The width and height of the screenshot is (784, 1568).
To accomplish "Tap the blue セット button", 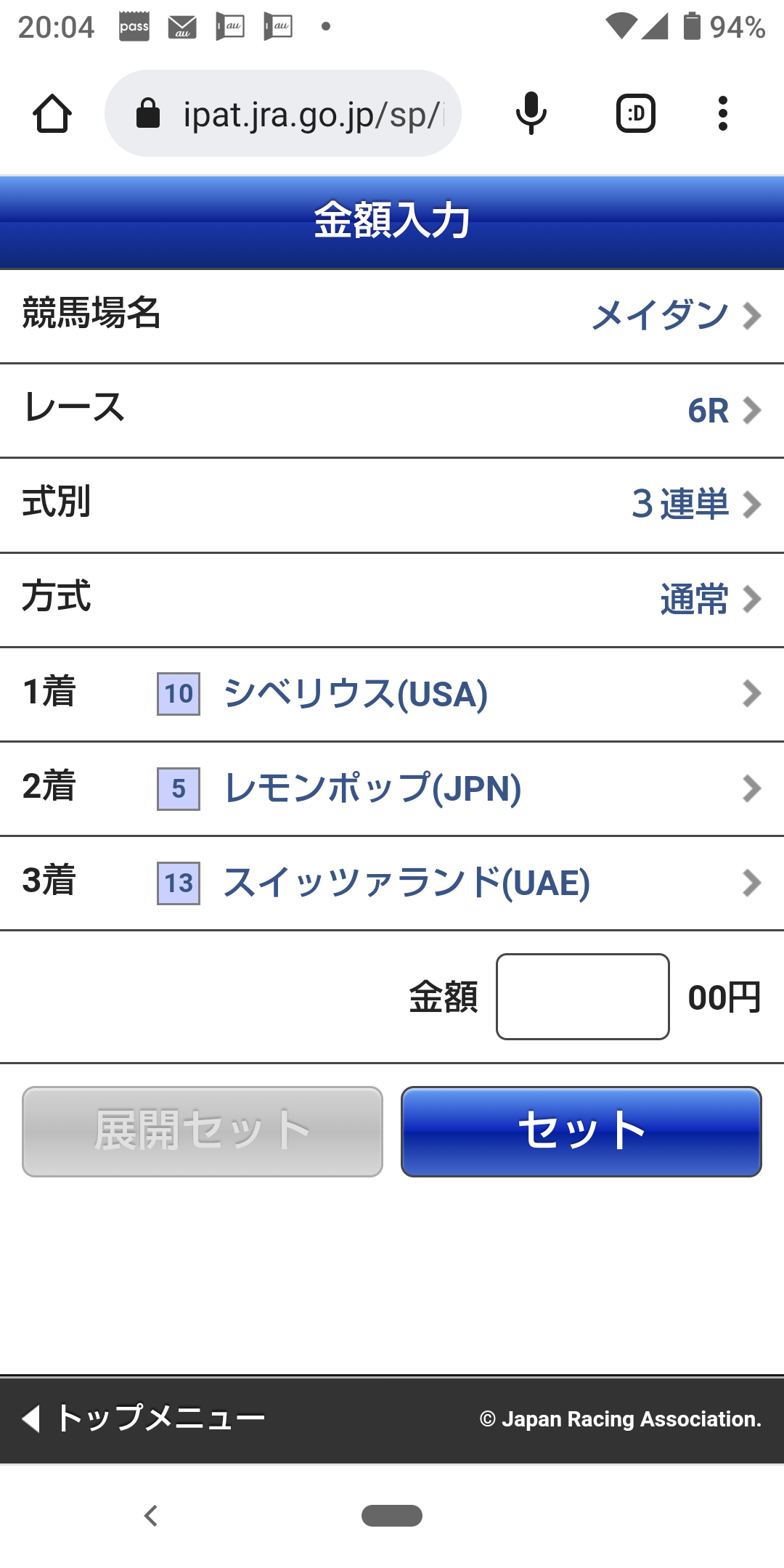I will pyautogui.click(x=581, y=1131).
